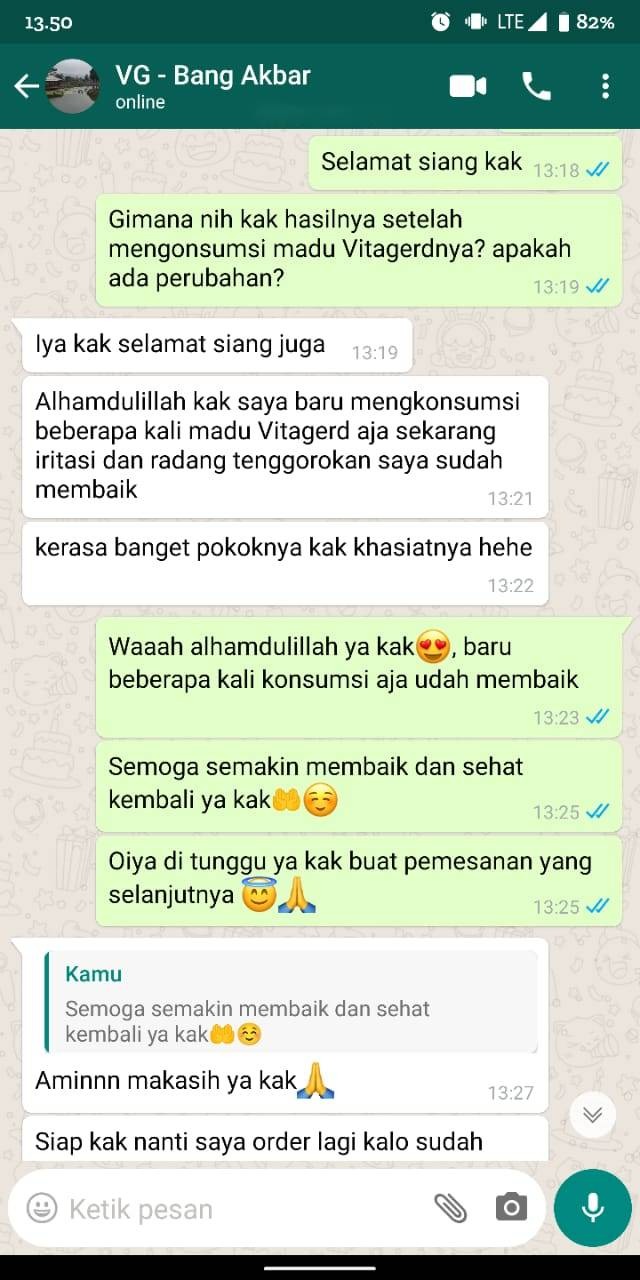The width and height of the screenshot is (640, 1280).
Task: Focus the Ketik pesan message field
Action: [240, 1209]
